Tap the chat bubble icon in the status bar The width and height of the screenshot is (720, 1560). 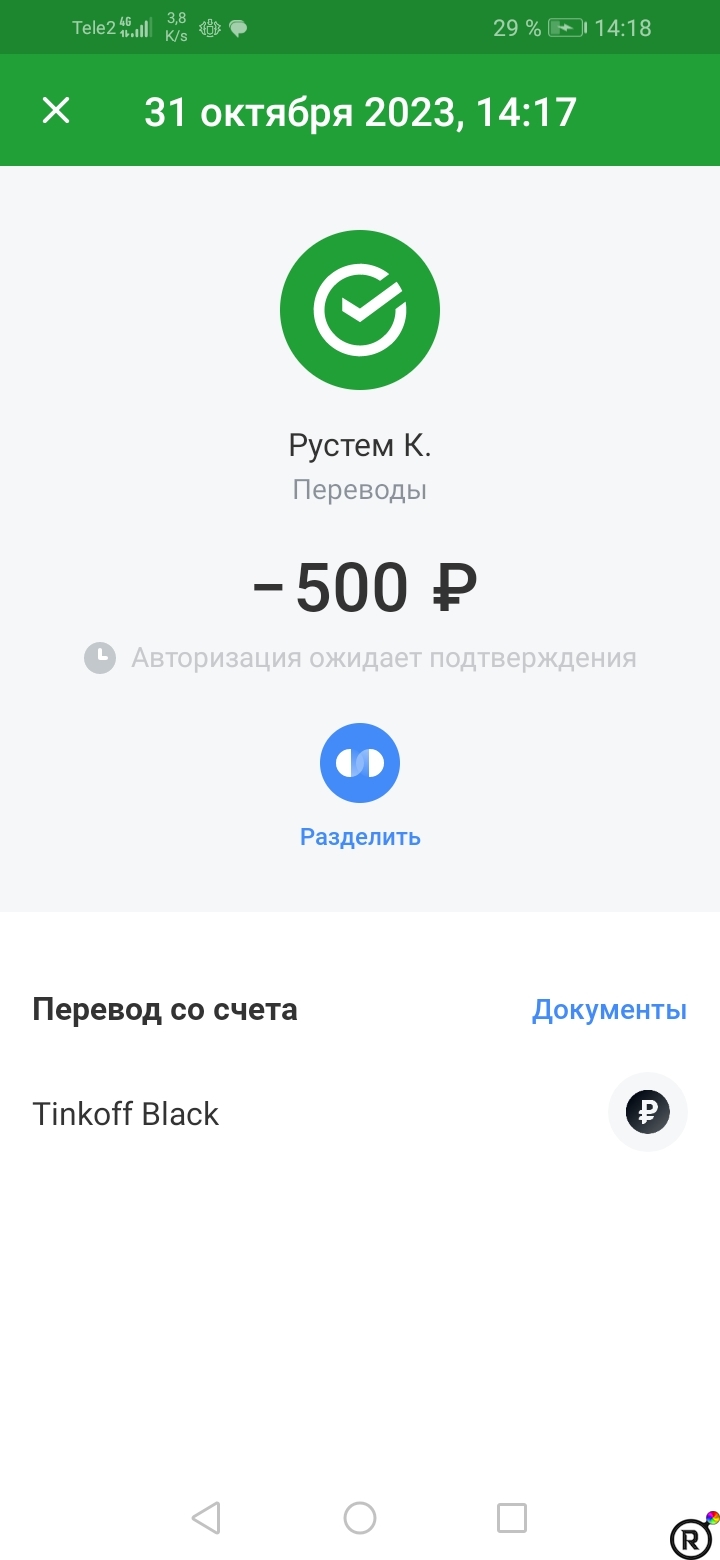(238, 27)
